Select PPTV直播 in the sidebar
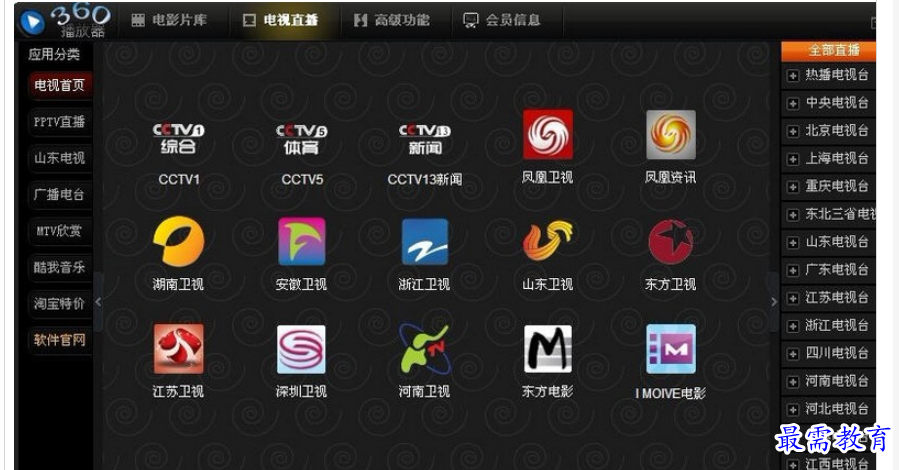 (59, 122)
